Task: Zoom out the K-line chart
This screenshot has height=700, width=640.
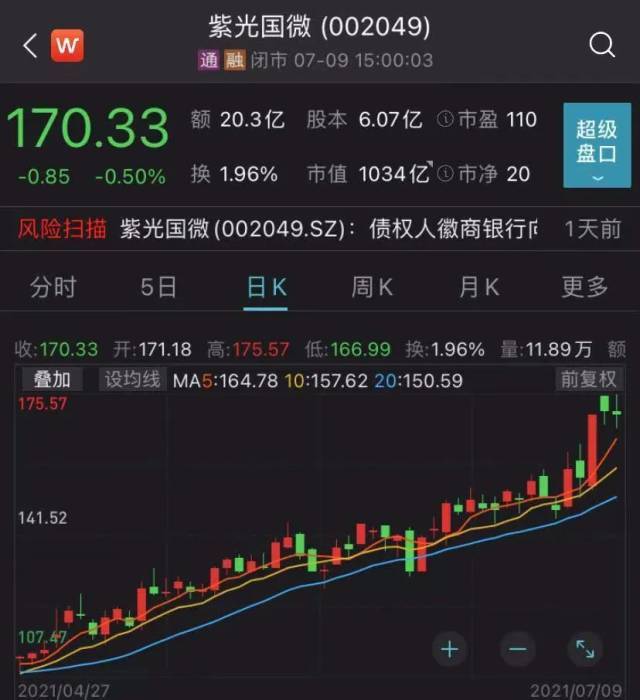Action: tap(517, 649)
